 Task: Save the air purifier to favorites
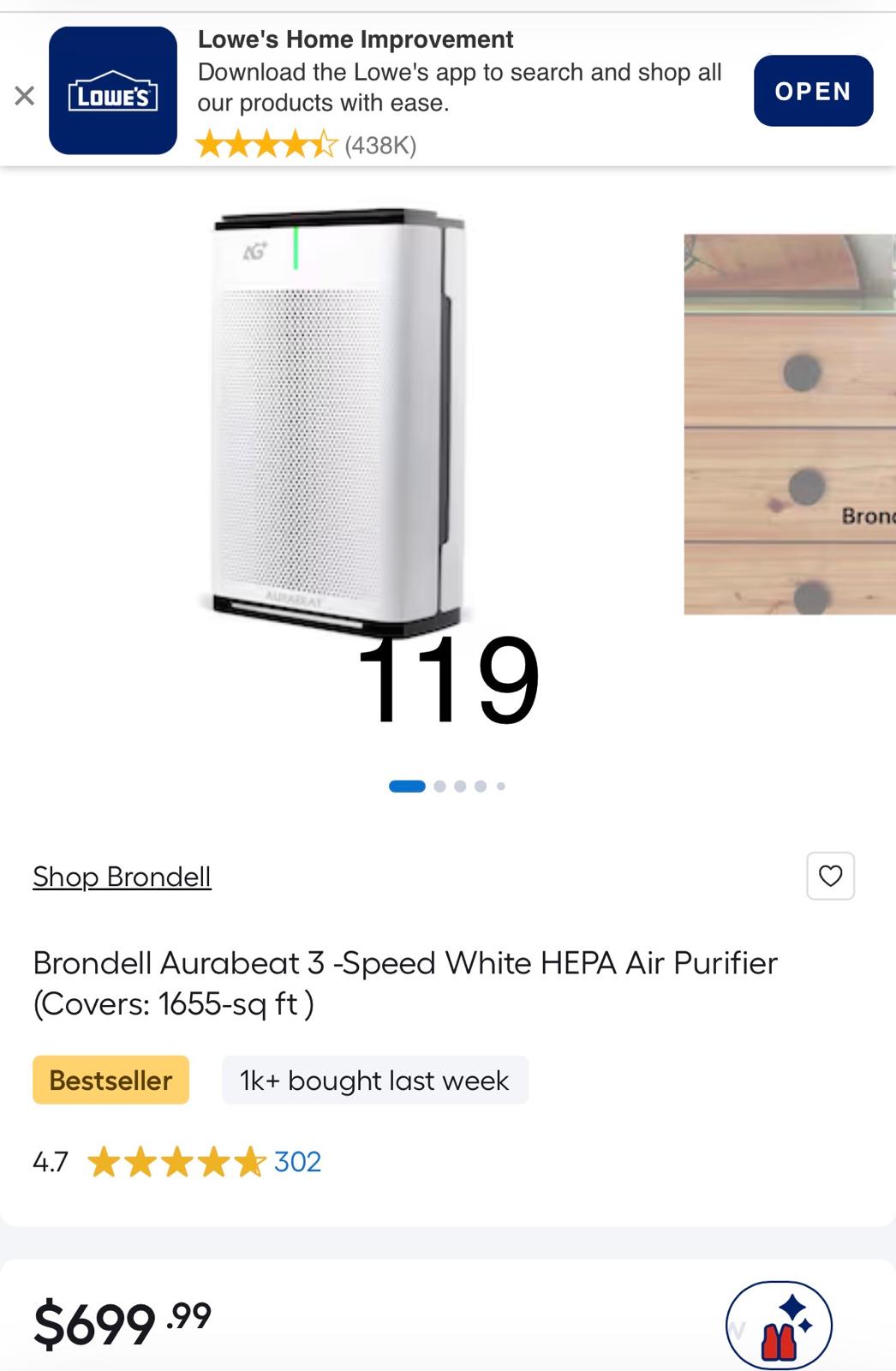coord(830,876)
